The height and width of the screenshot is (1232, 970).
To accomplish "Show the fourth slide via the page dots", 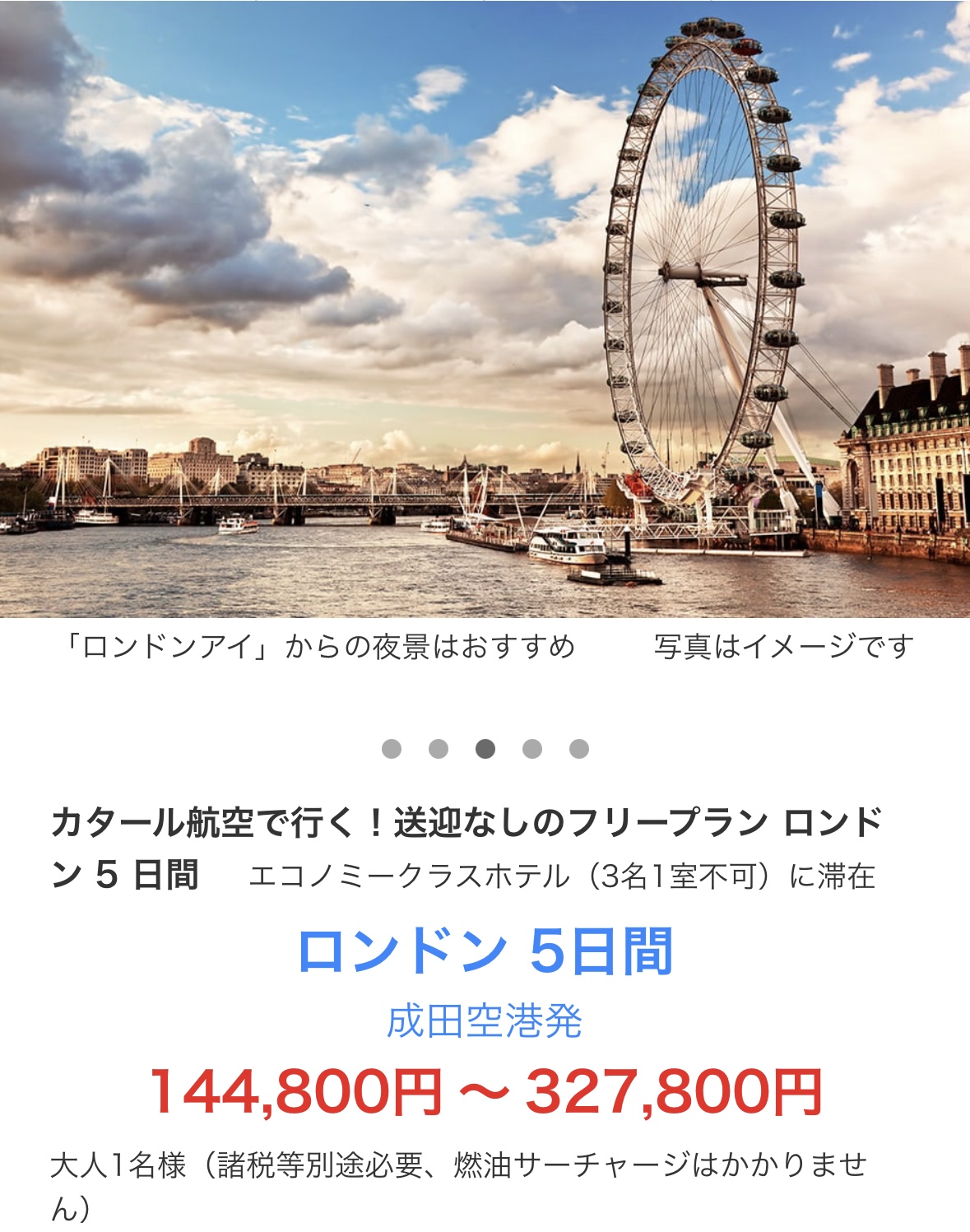I will (532, 749).
